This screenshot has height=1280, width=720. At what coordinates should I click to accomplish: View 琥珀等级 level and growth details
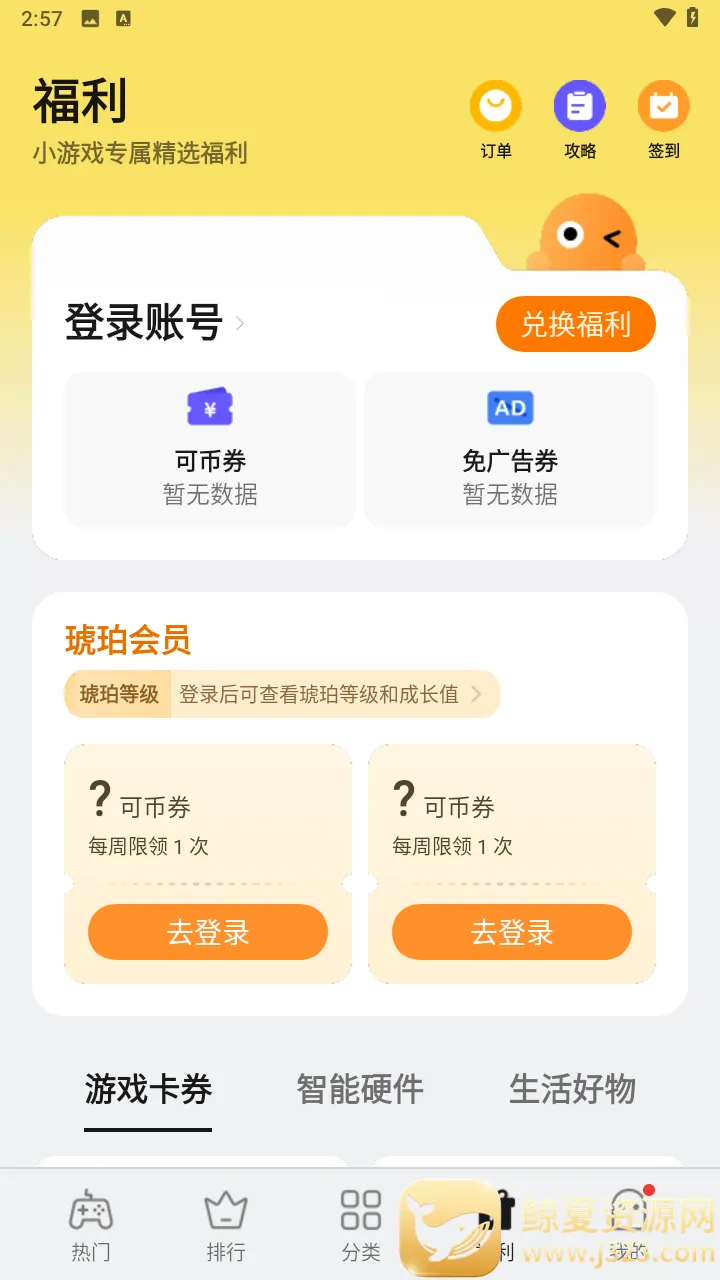(282, 694)
